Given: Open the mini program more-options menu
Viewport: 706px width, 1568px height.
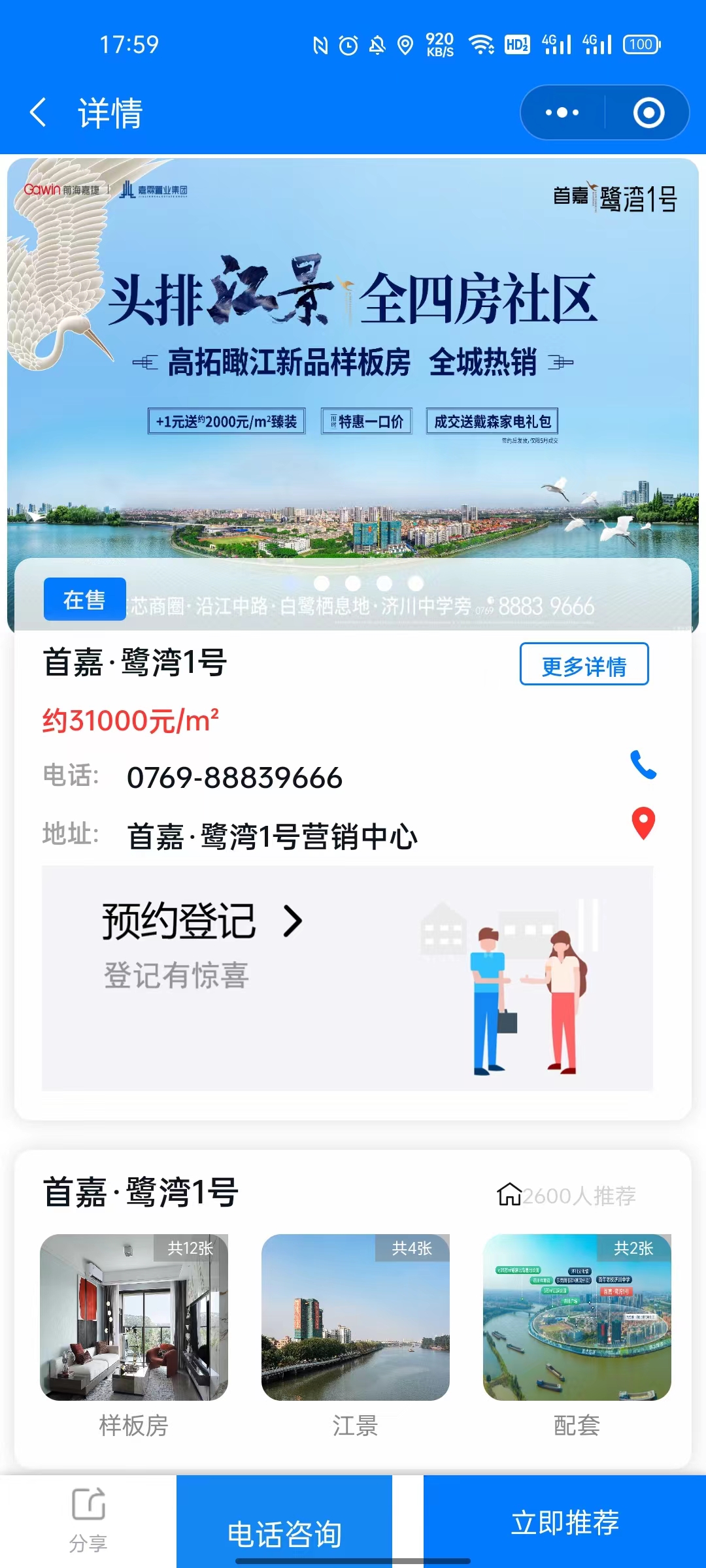Looking at the screenshot, I should [x=562, y=112].
